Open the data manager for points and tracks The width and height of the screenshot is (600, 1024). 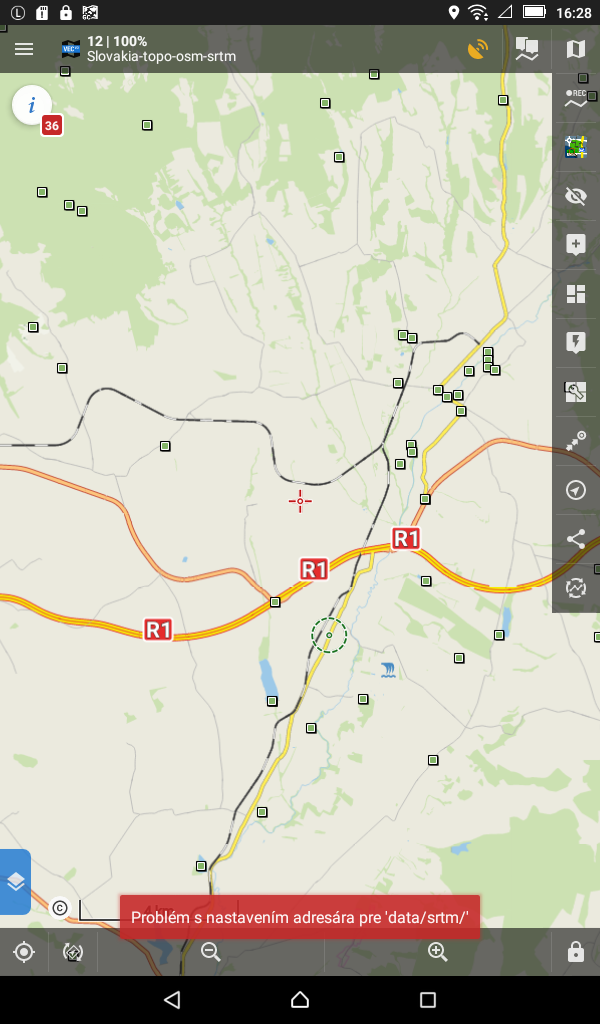tap(527, 49)
